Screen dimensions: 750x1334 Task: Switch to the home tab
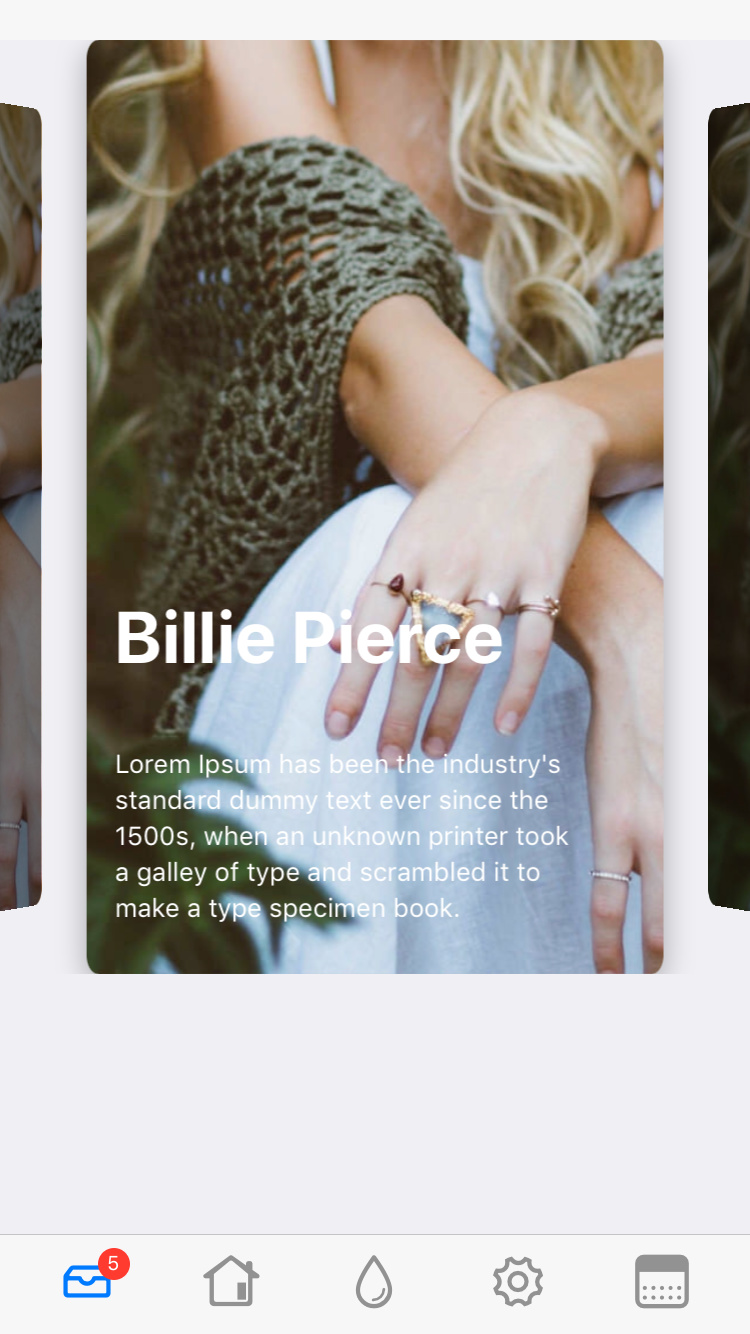(x=231, y=1281)
